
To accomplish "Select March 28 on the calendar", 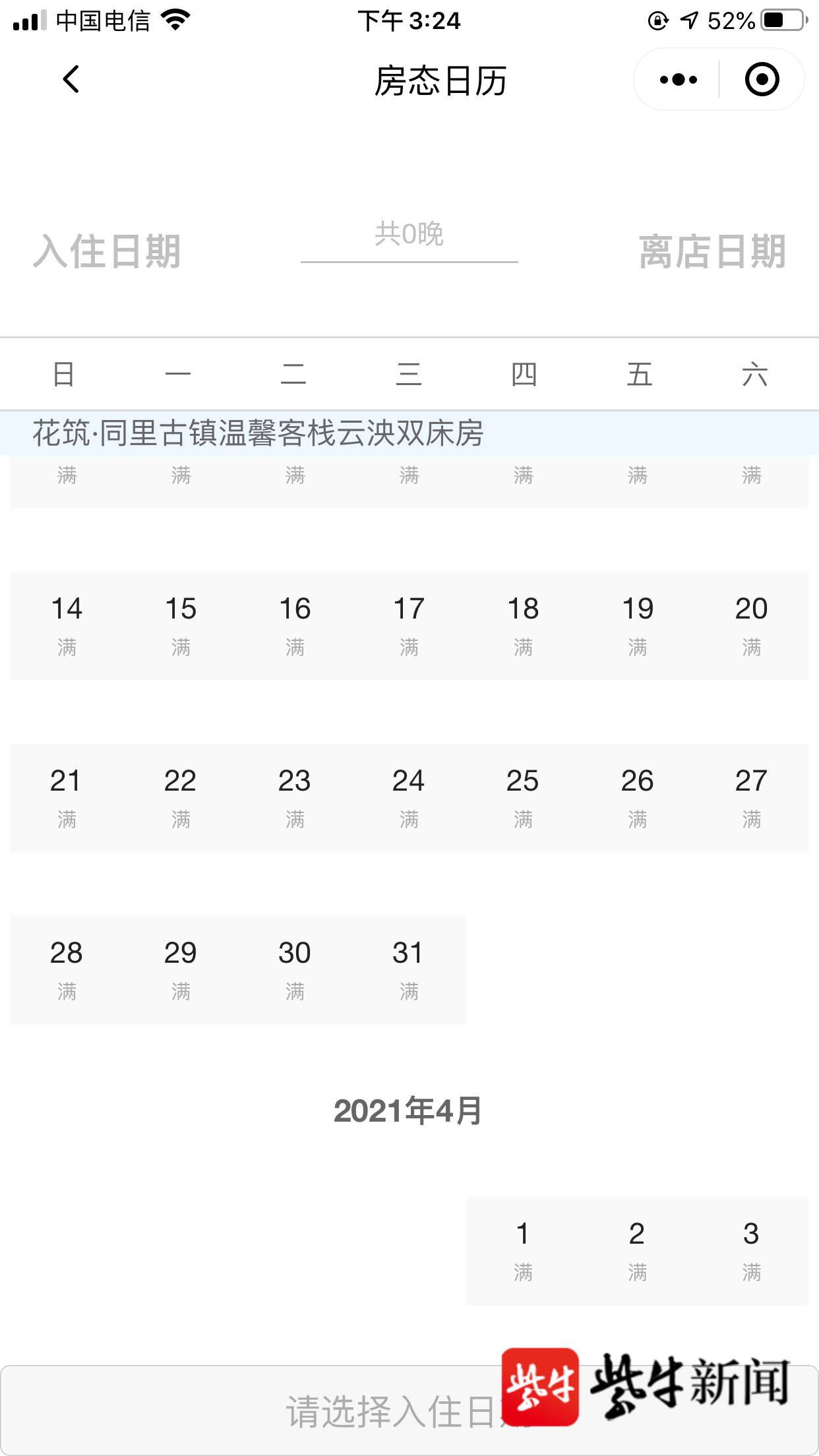I will (x=67, y=969).
